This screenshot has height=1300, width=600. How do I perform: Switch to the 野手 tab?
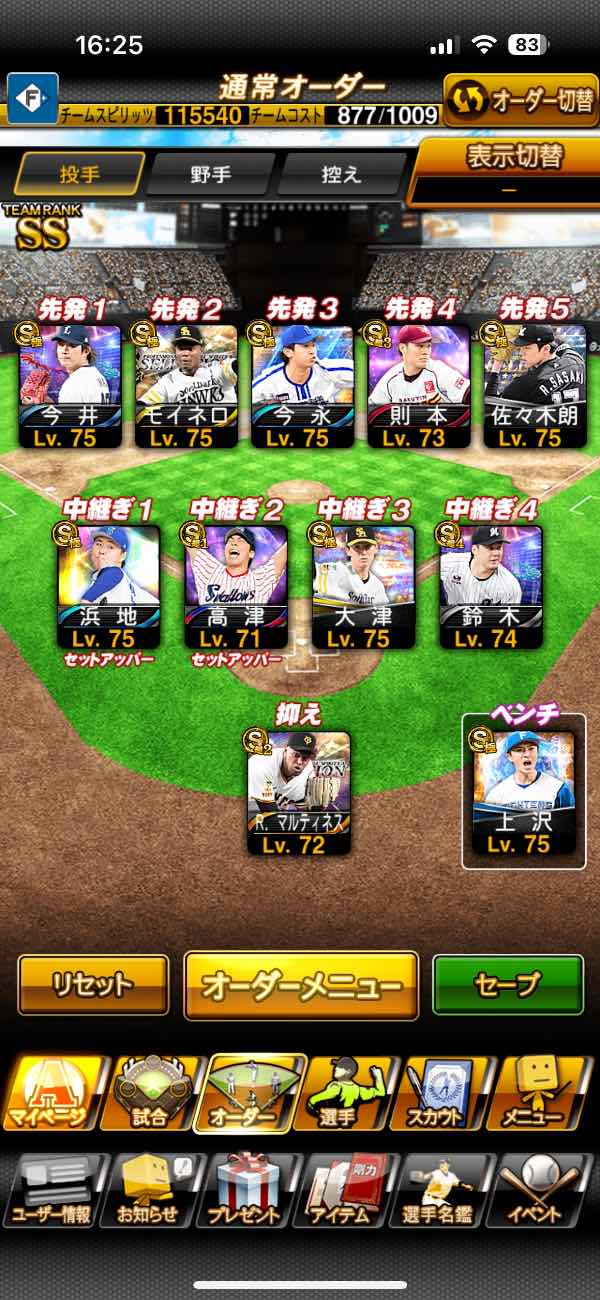210,174
